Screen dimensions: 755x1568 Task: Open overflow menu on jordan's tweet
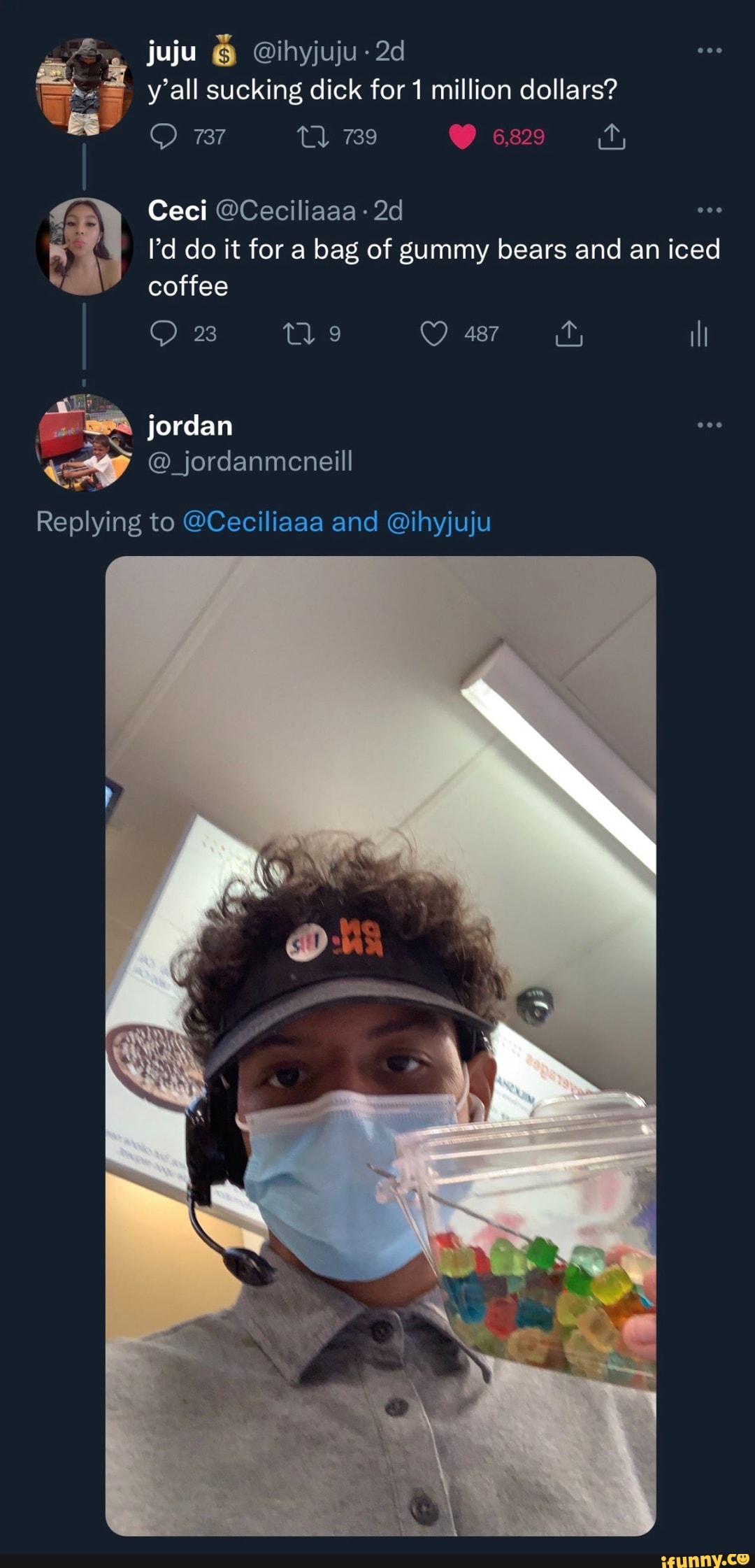coord(709,425)
